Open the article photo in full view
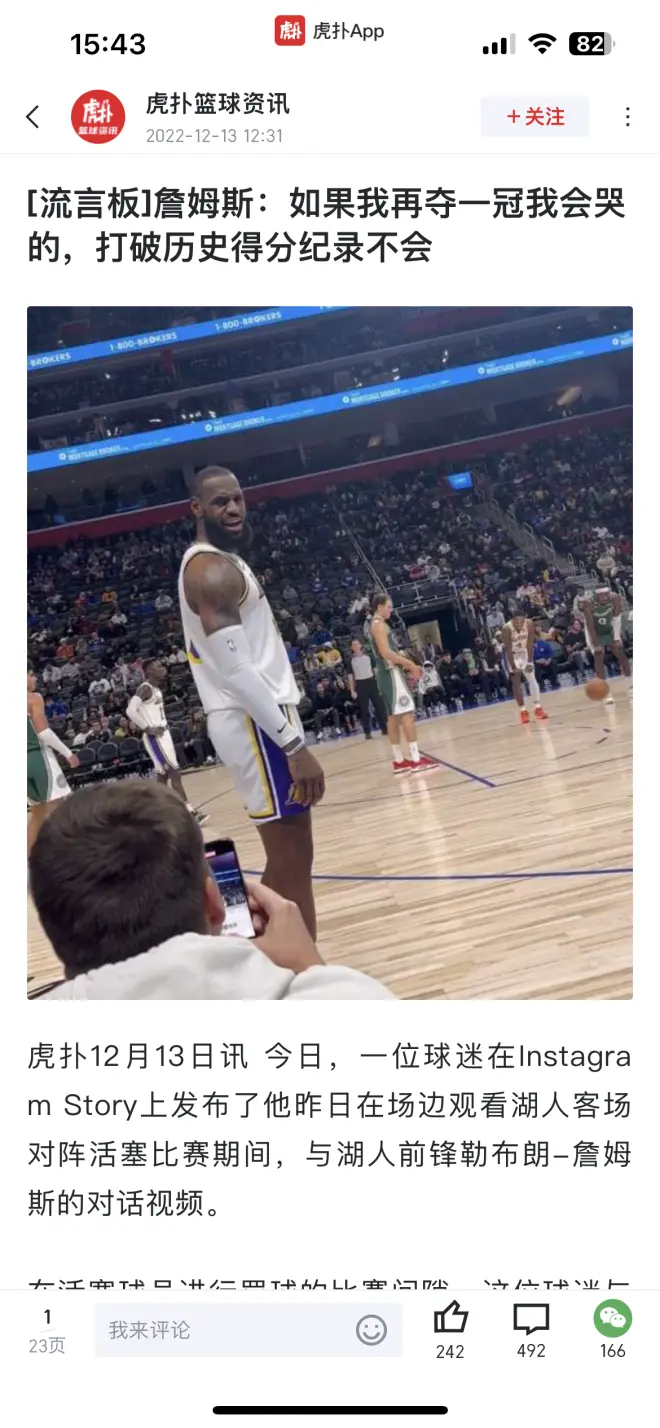The image size is (660, 1428). click(330, 652)
